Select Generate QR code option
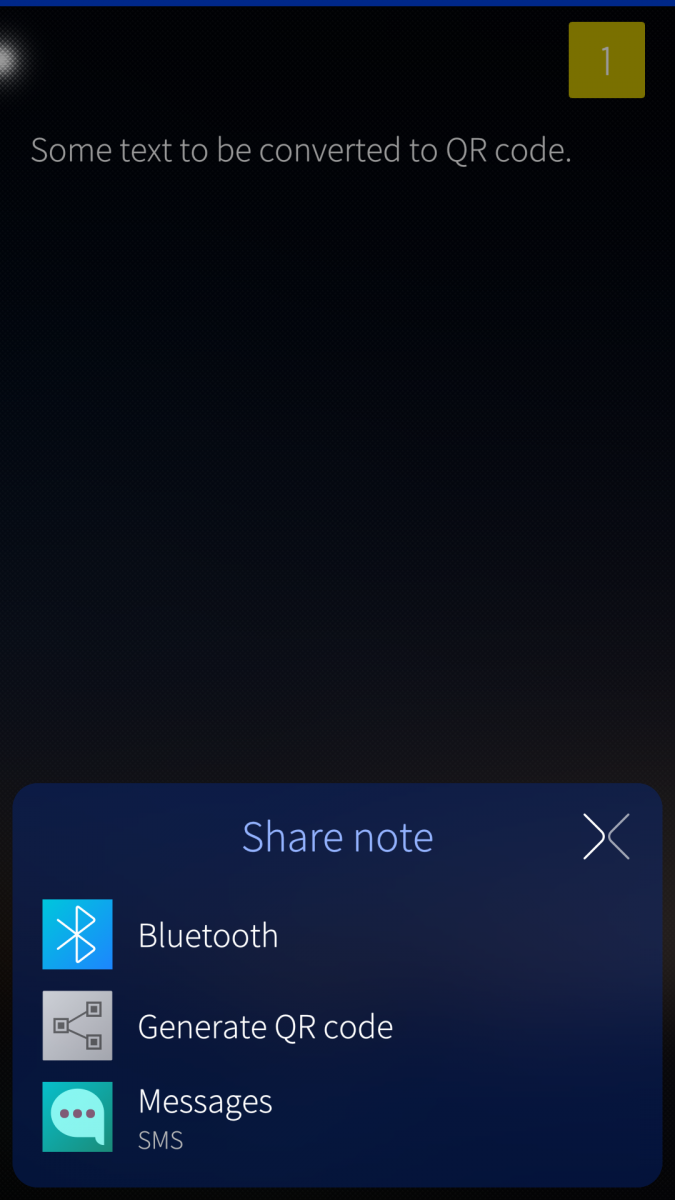The width and height of the screenshot is (675, 1200). (264, 1027)
